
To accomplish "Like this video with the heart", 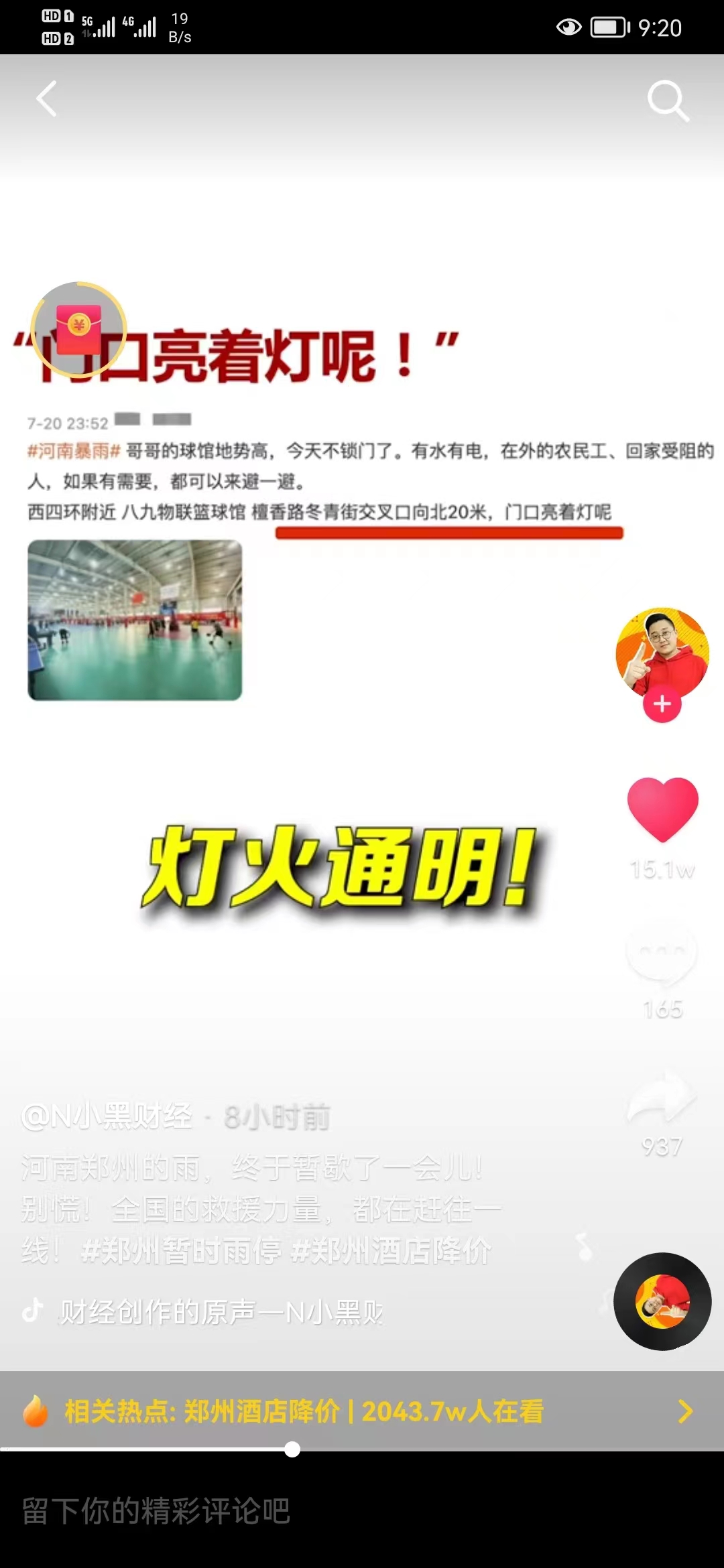I will tap(662, 809).
